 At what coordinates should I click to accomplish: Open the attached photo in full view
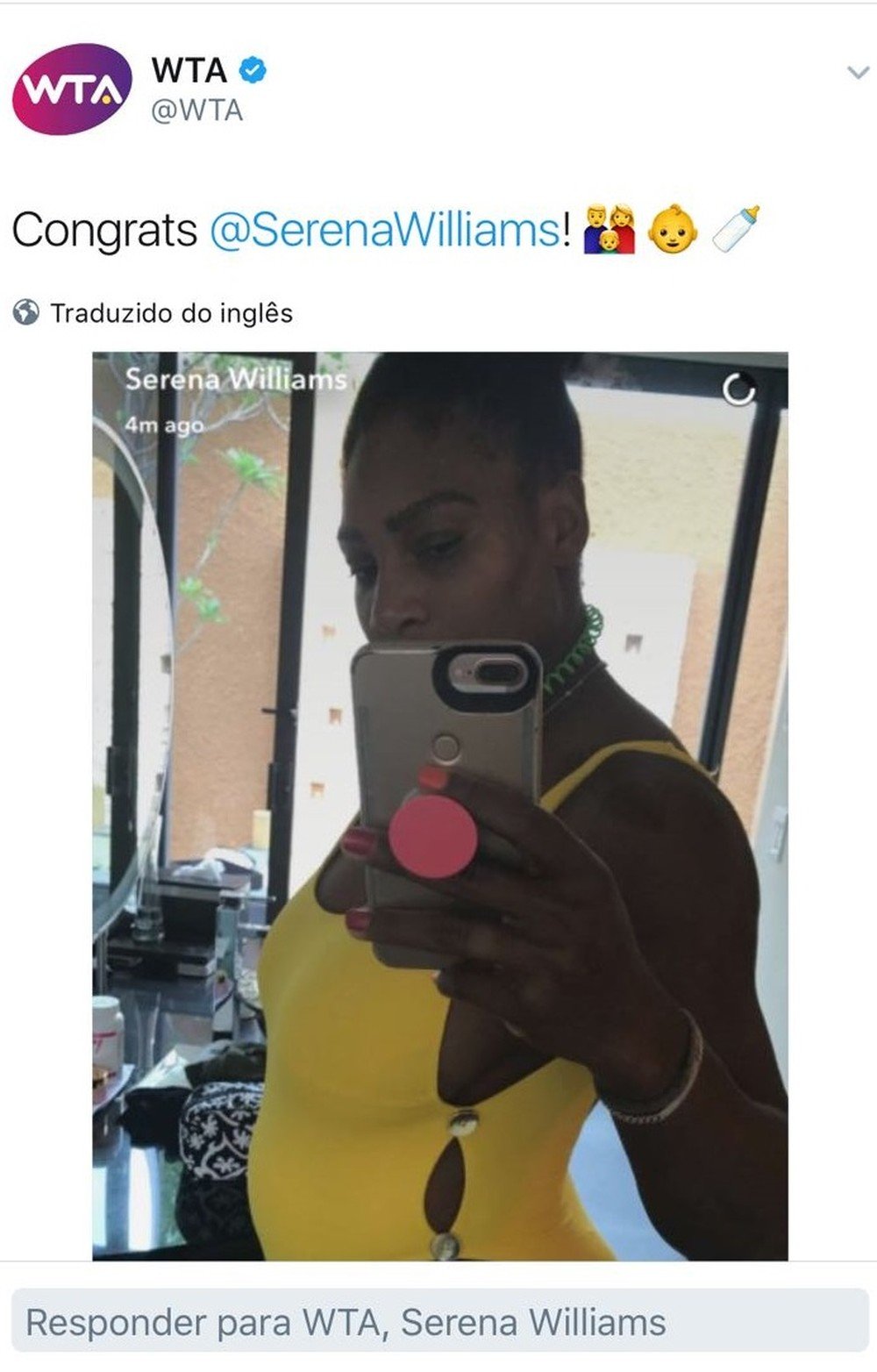click(440, 805)
